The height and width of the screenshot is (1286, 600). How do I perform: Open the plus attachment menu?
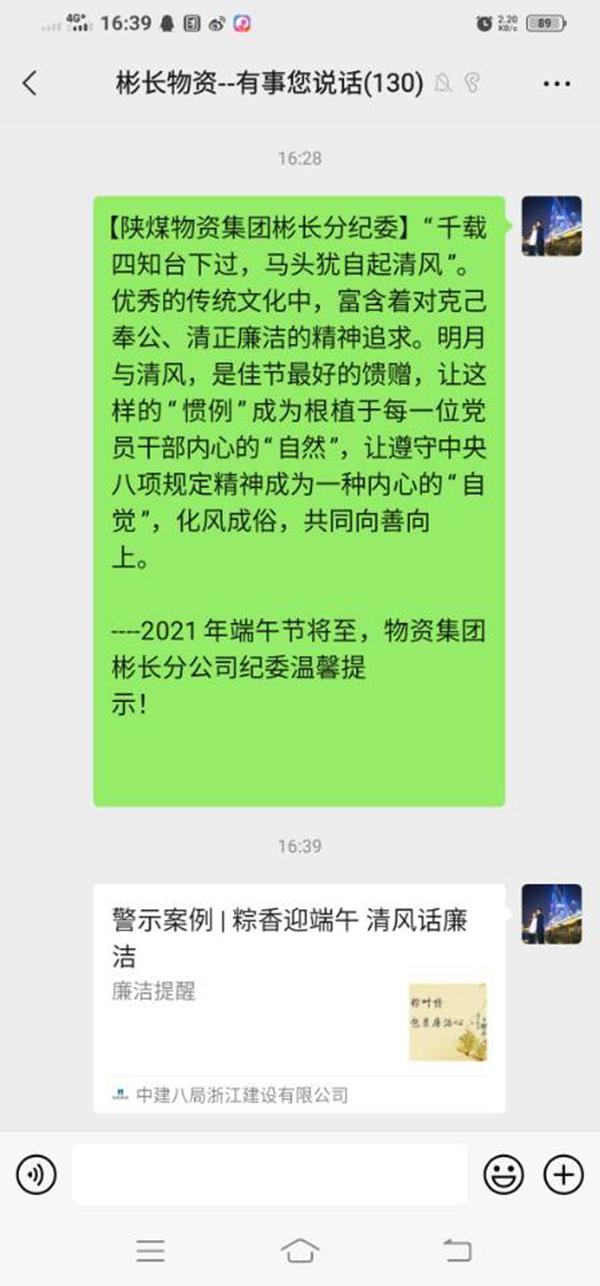point(563,1174)
